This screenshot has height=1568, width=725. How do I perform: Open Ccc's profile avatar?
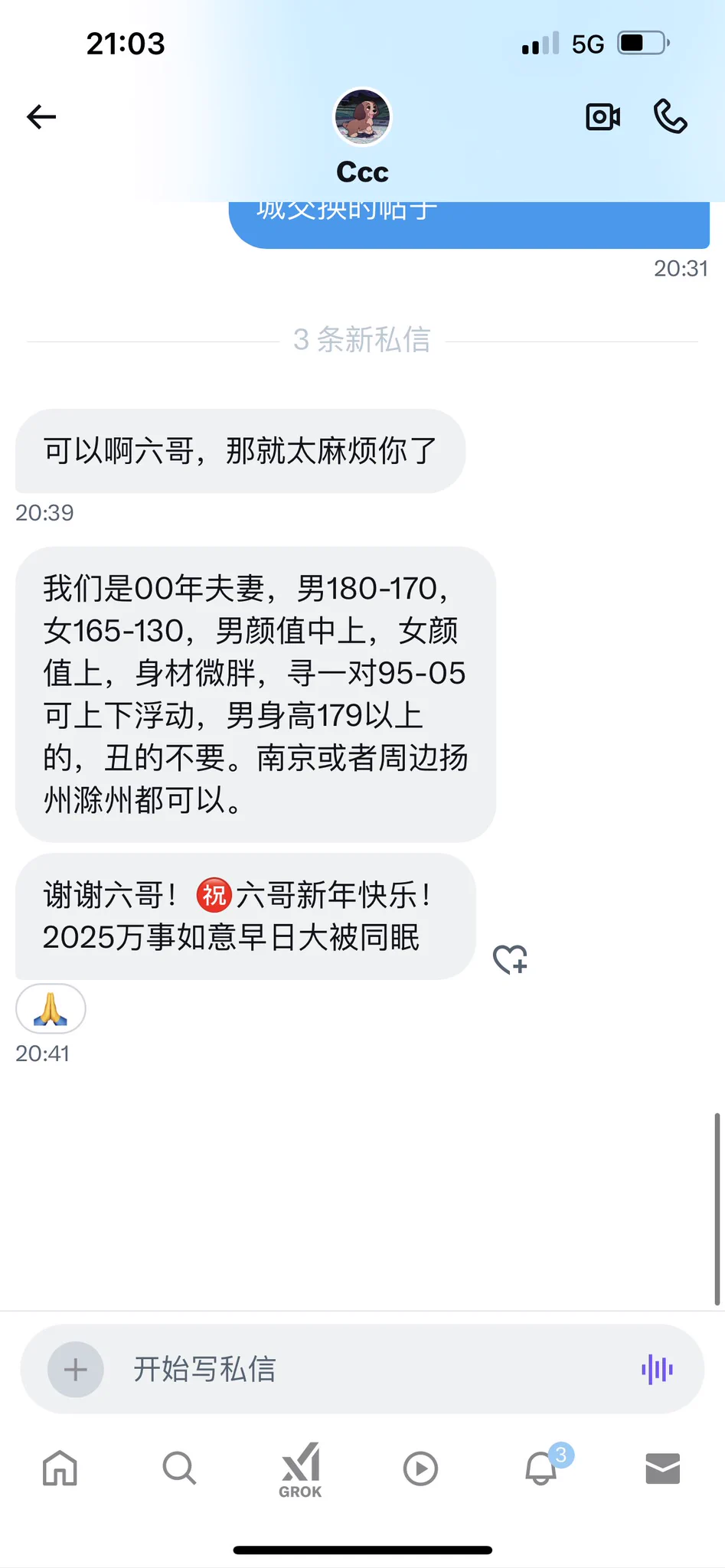pyautogui.click(x=362, y=117)
